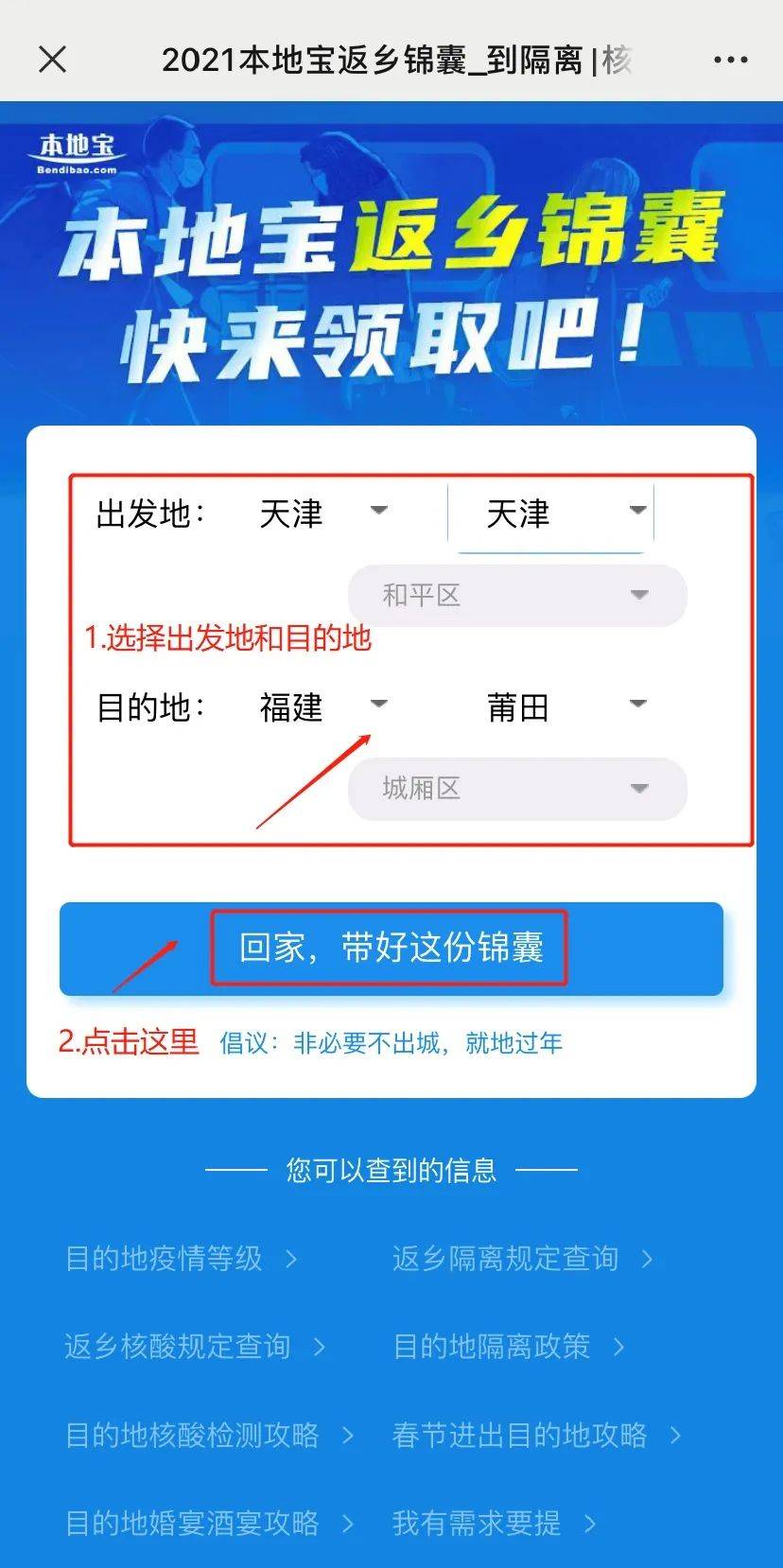Open 春节进出目的地攻略 link
783x1568 pixels.
(x=535, y=1435)
